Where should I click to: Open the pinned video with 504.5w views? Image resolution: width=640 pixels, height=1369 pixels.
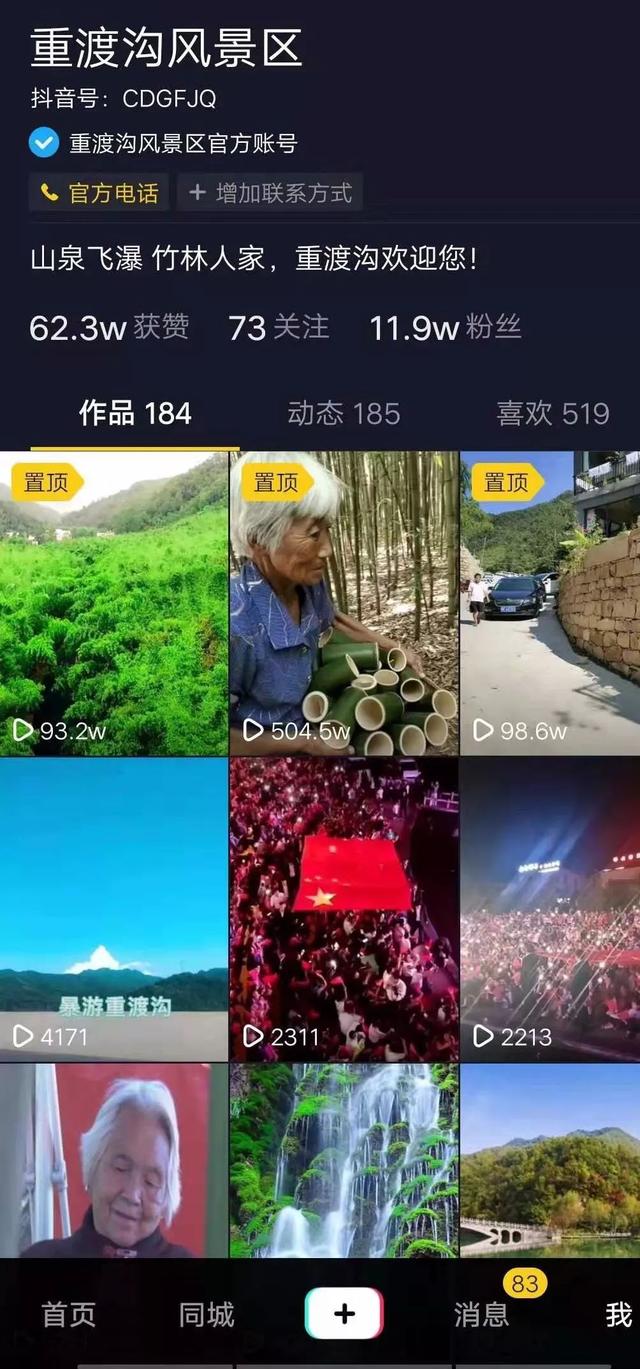tap(344, 604)
